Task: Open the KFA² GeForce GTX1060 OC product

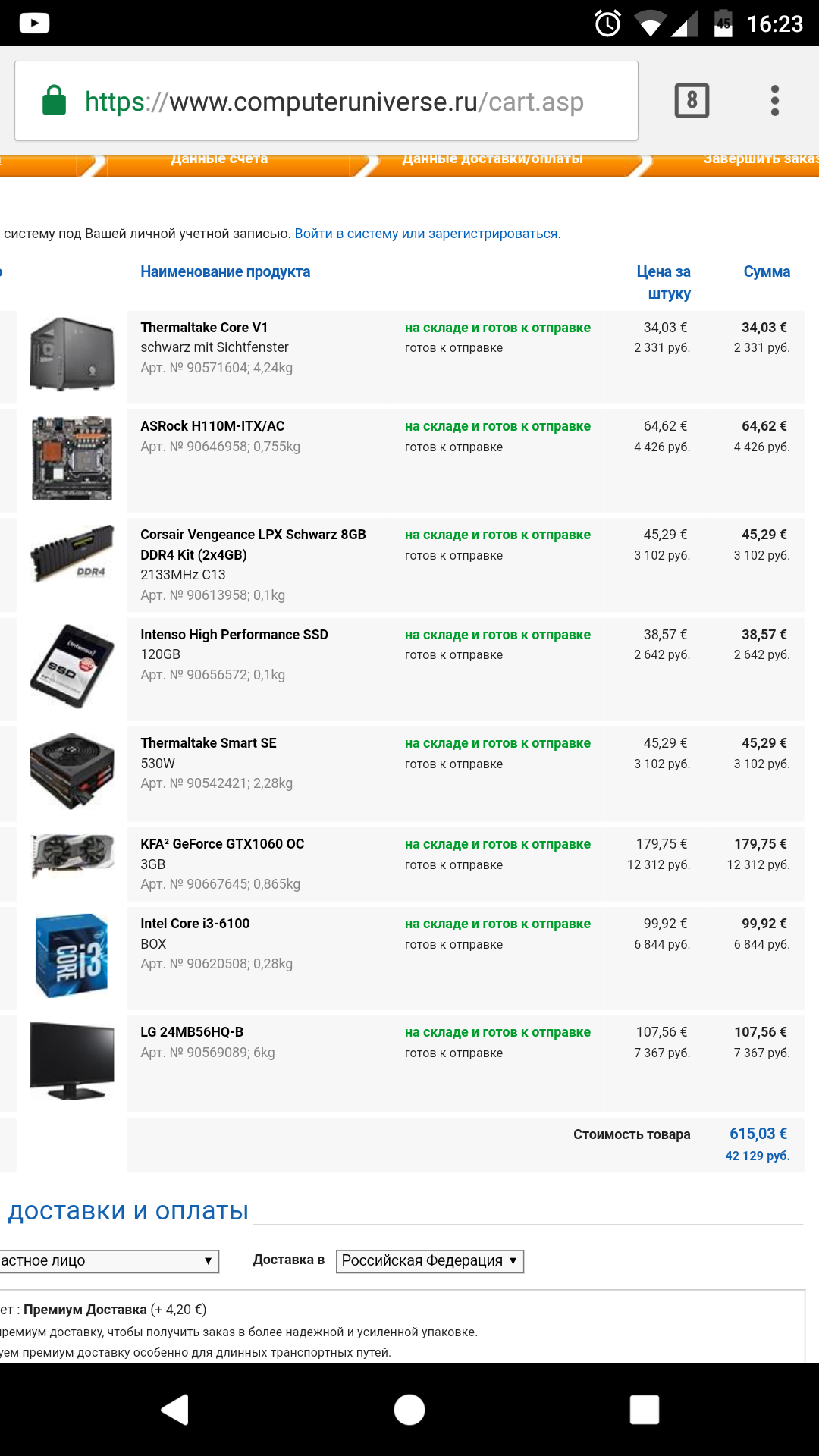Action: (x=222, y=844)
